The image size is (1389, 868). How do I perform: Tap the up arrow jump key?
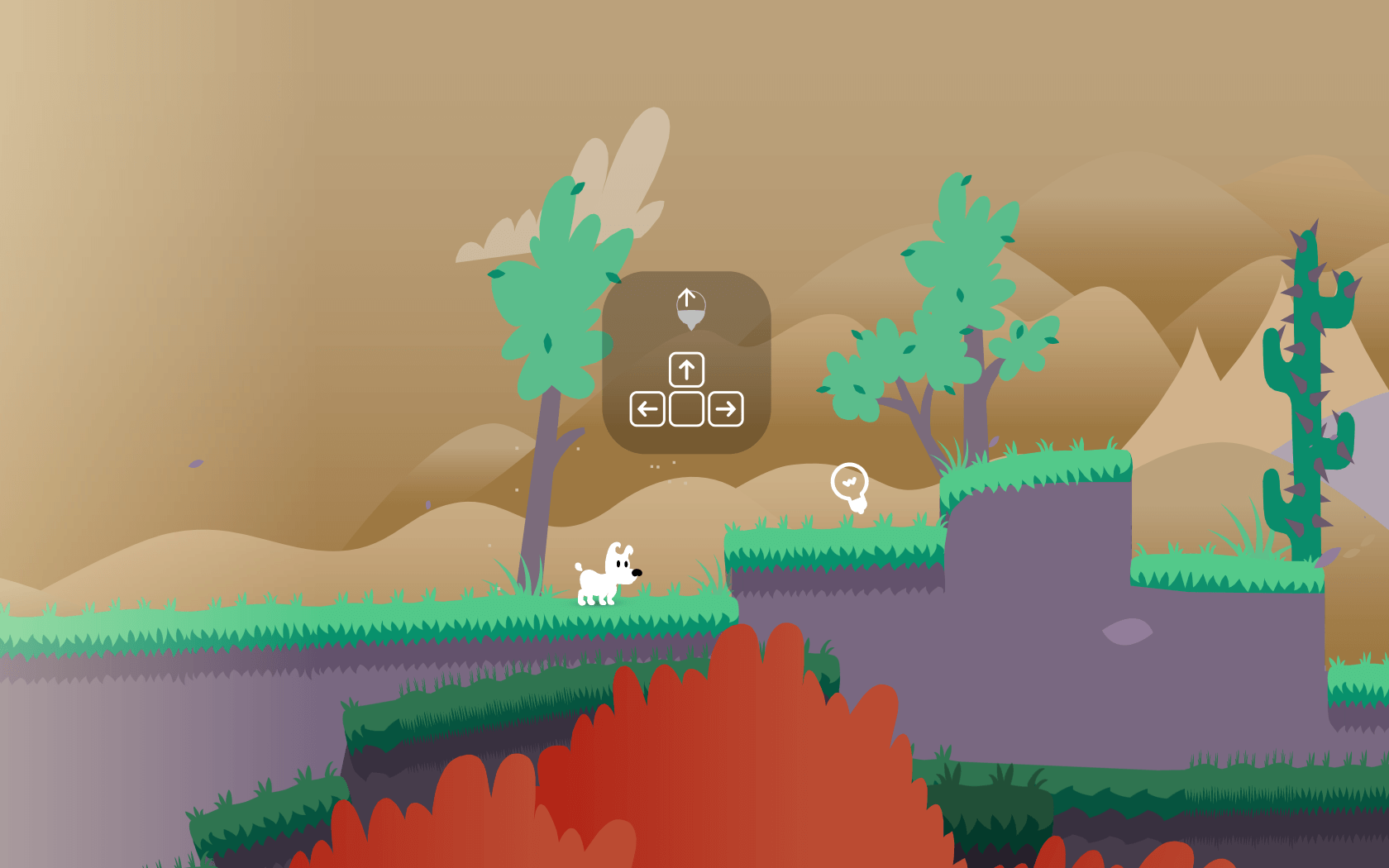686,370
